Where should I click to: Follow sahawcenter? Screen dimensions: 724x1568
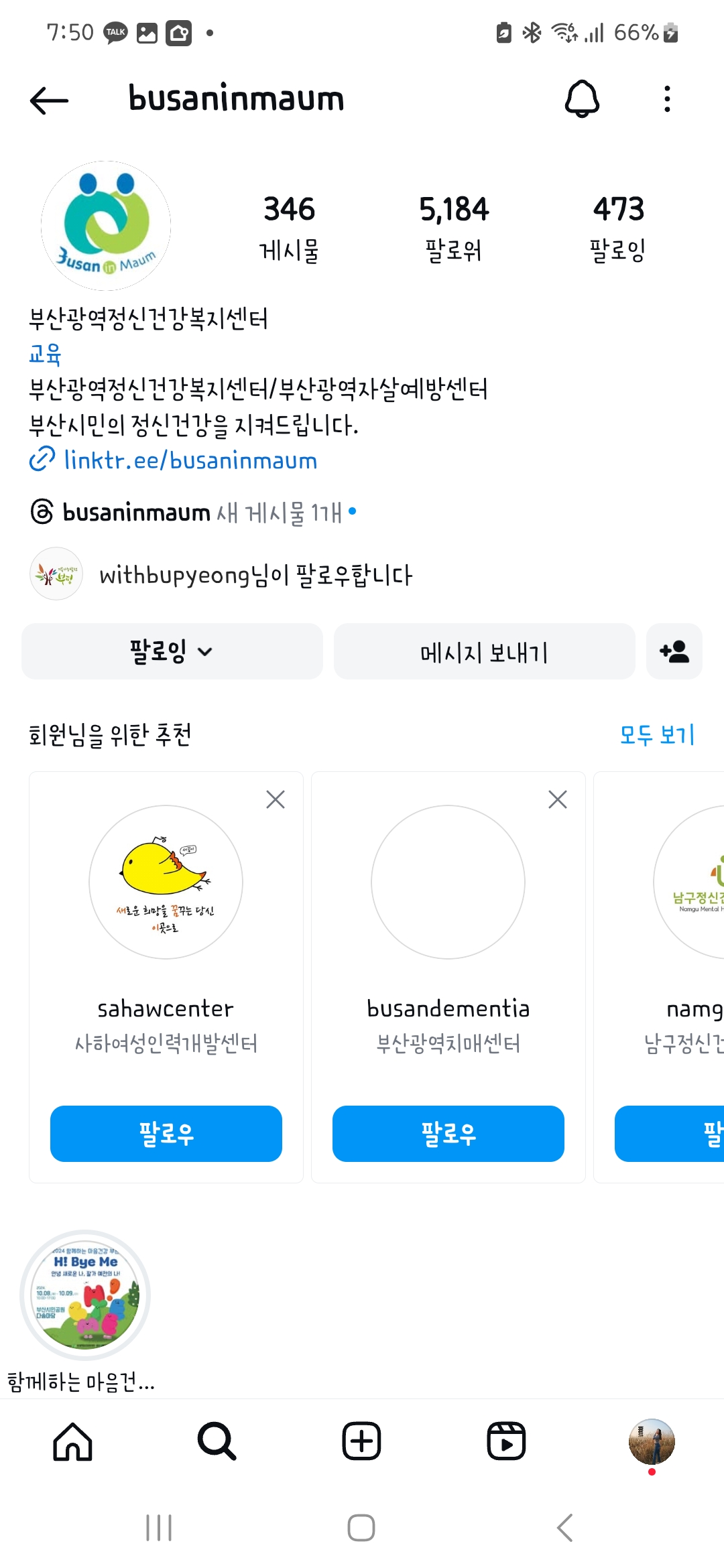(166, 1134)
